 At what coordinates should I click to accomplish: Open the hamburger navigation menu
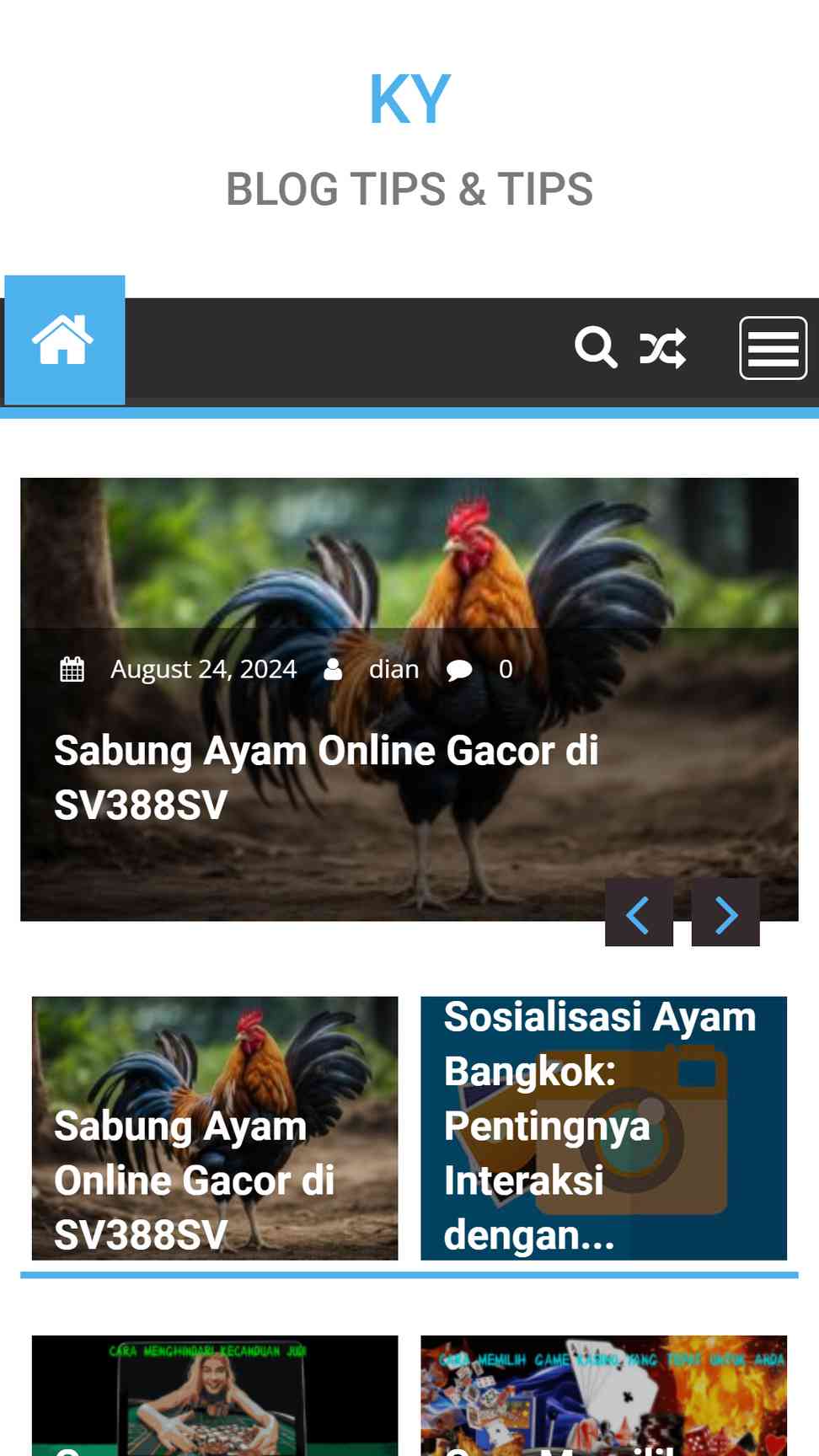tap(773, 348)
